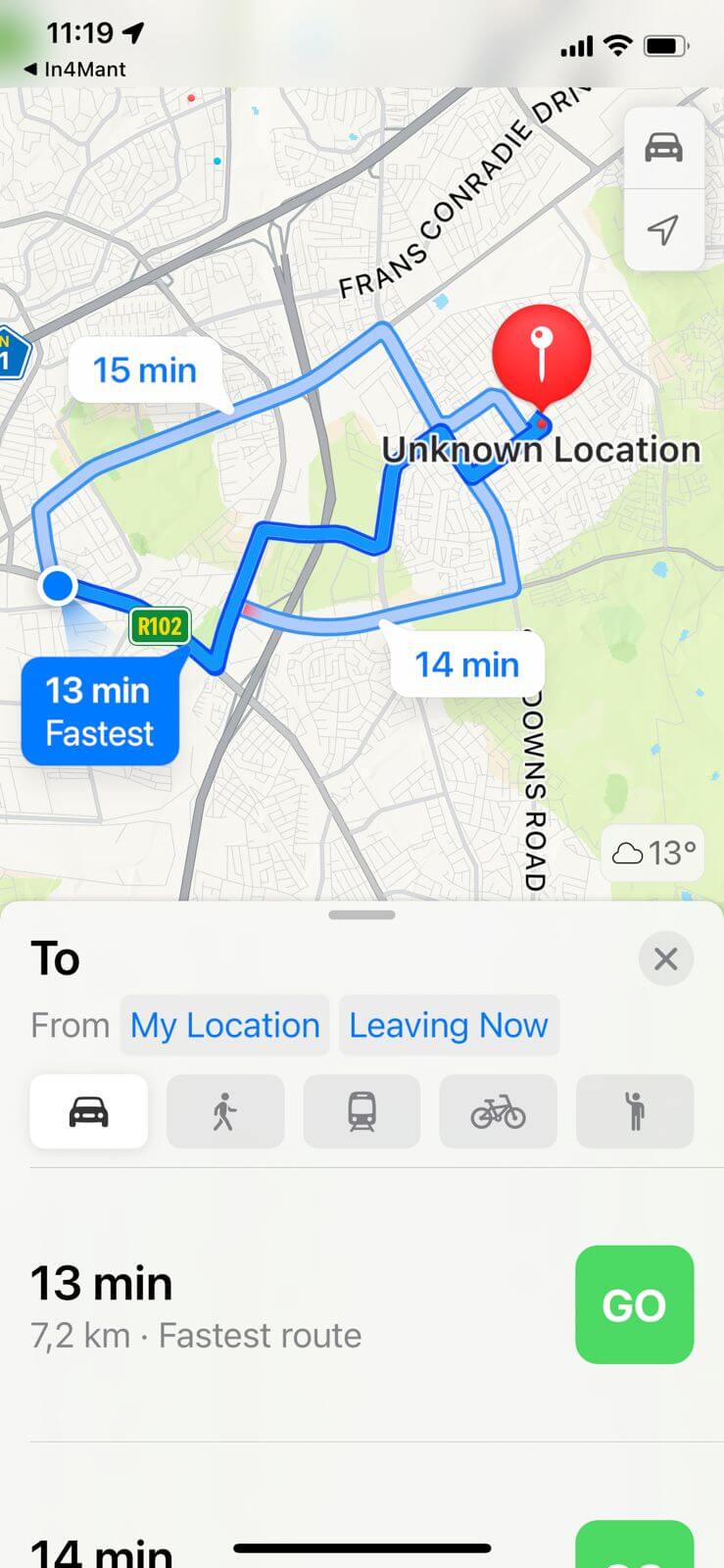Close the directions panel
The height and width of the screenshot is (1568, 724).
click(x=665, y=958)
